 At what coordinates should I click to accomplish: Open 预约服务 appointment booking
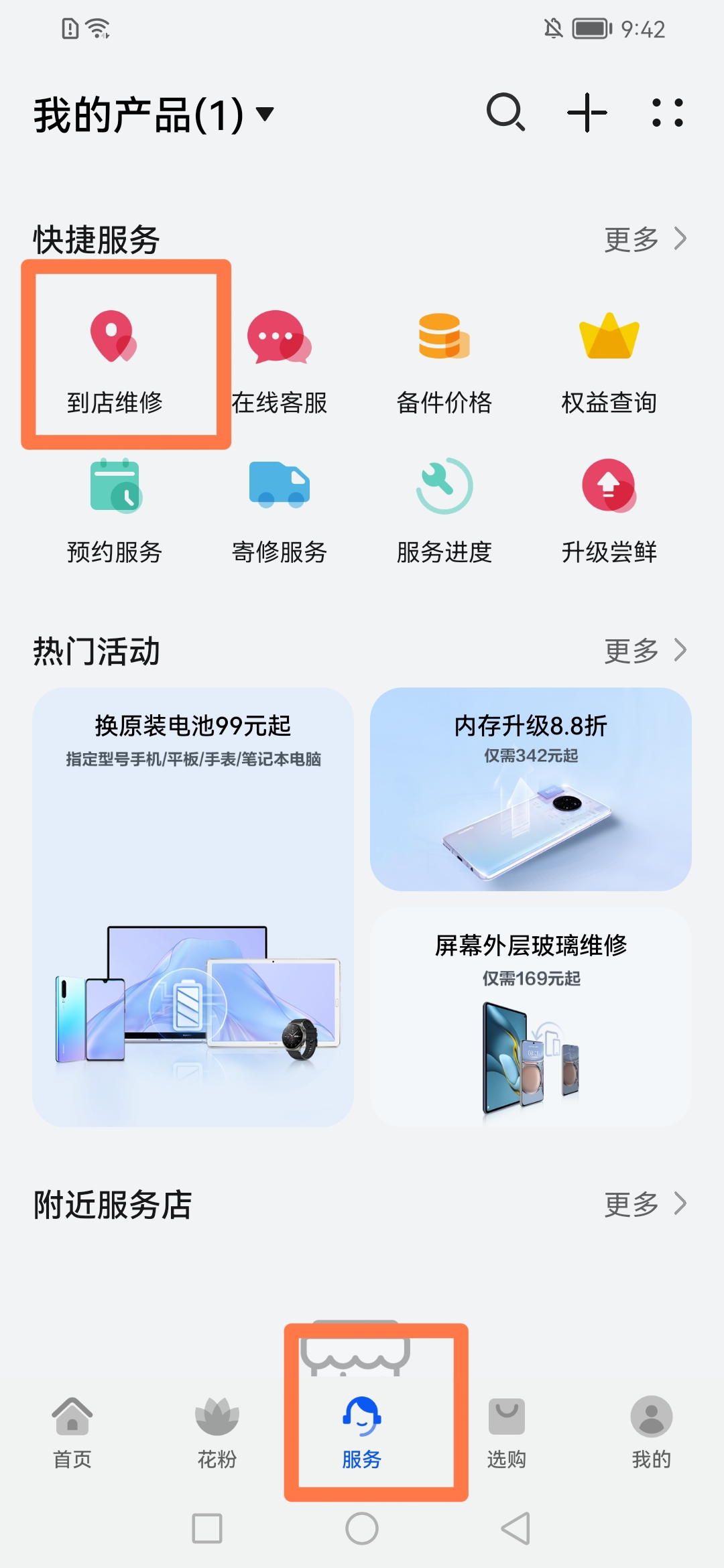click(115, 509)
